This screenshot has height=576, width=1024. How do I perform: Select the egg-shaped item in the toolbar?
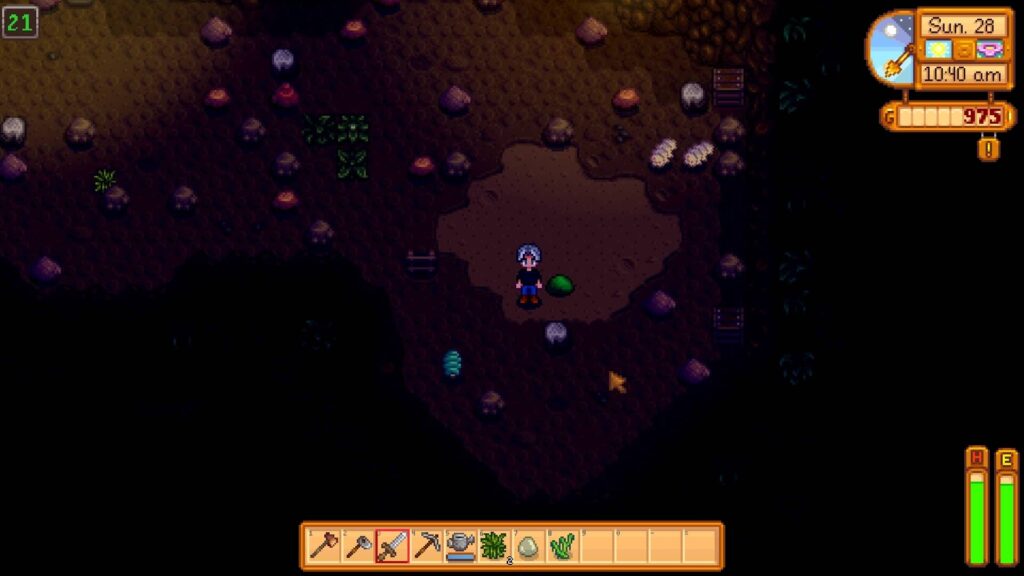[529, 547]
